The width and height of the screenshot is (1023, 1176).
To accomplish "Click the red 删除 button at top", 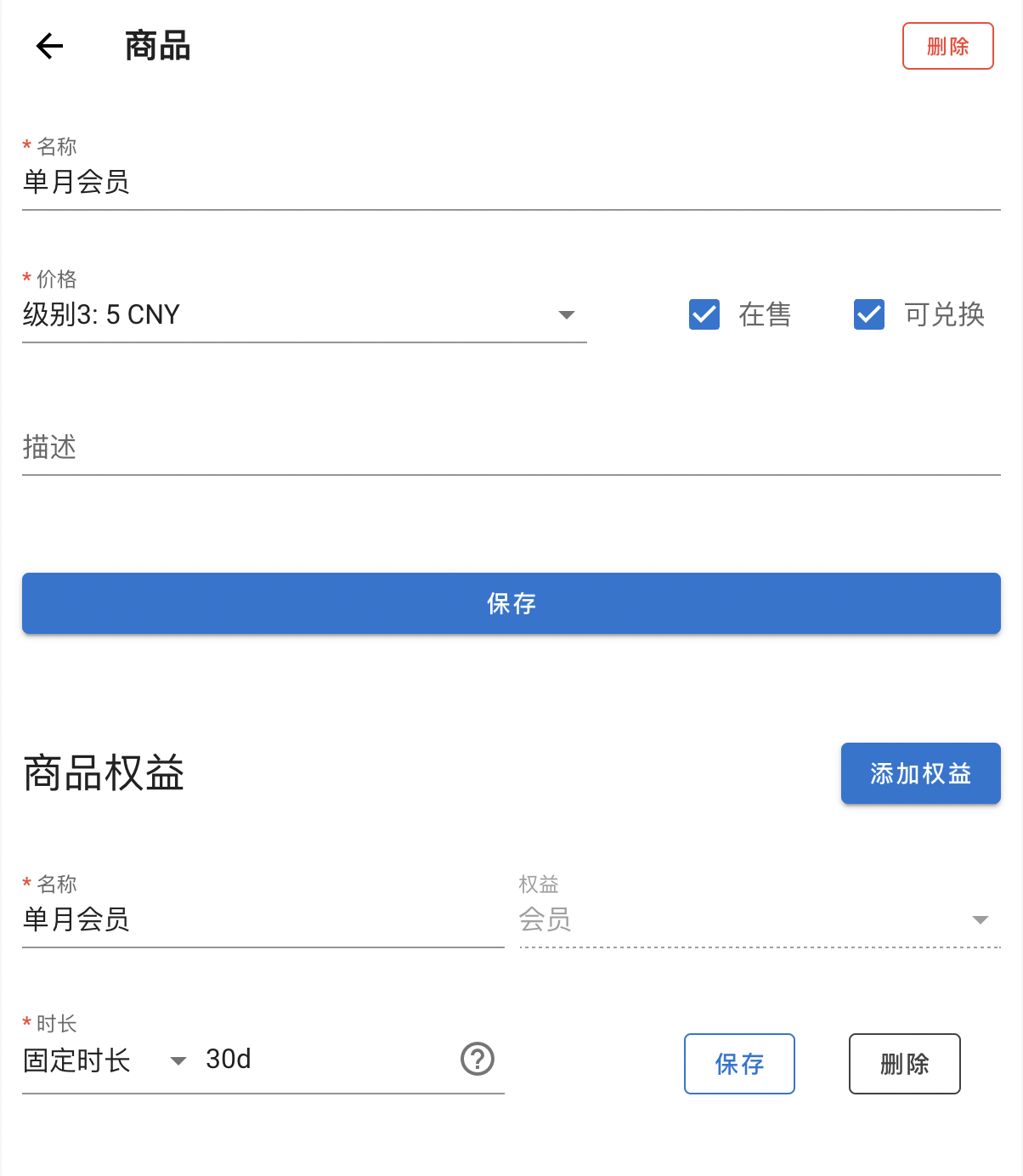I will 947,46.
